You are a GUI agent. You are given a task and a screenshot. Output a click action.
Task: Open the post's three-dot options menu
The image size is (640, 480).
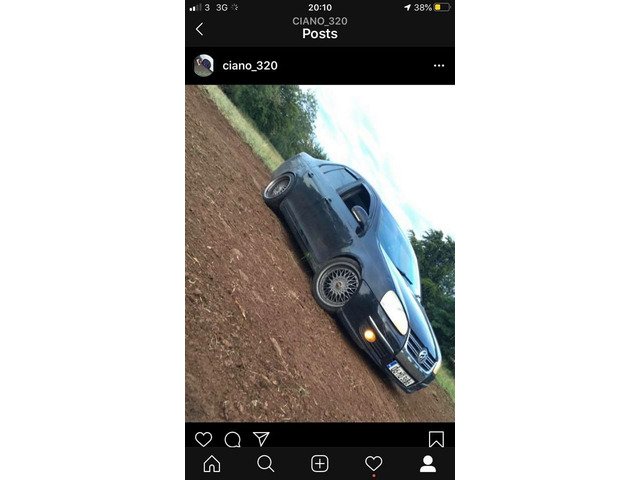coord(438,66)
